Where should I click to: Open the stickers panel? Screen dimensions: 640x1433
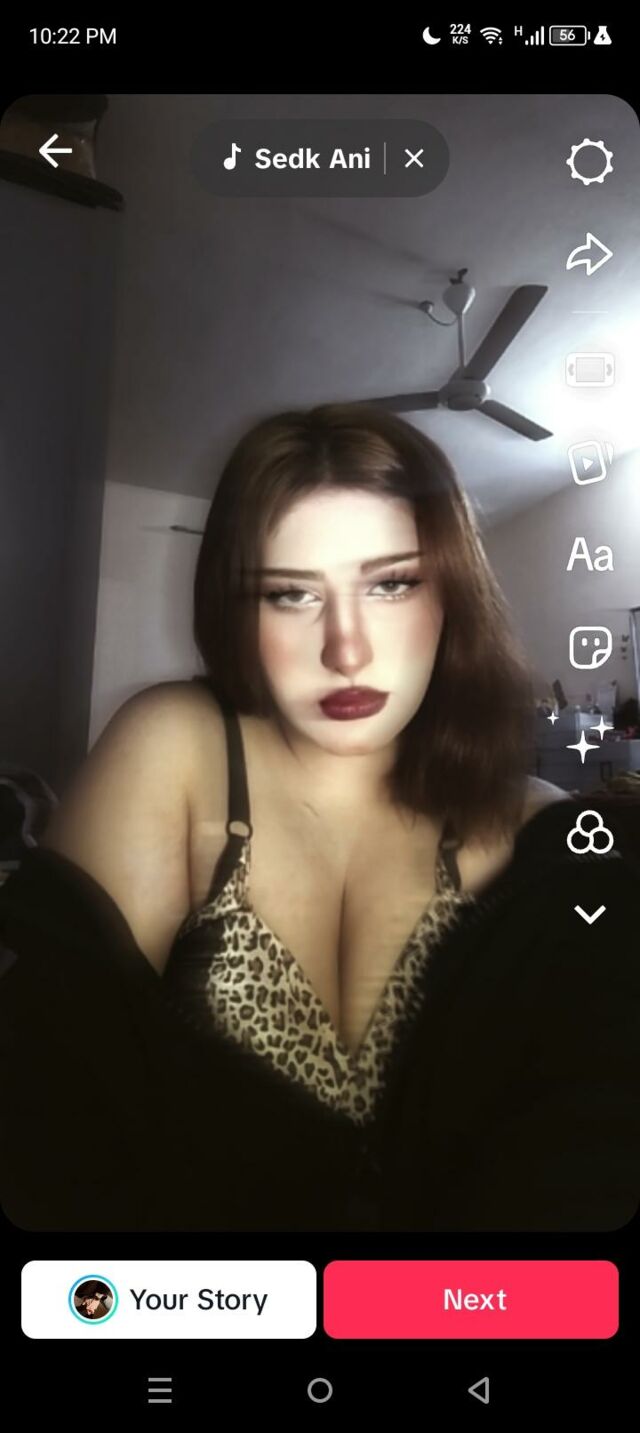[x=589, y=647]
